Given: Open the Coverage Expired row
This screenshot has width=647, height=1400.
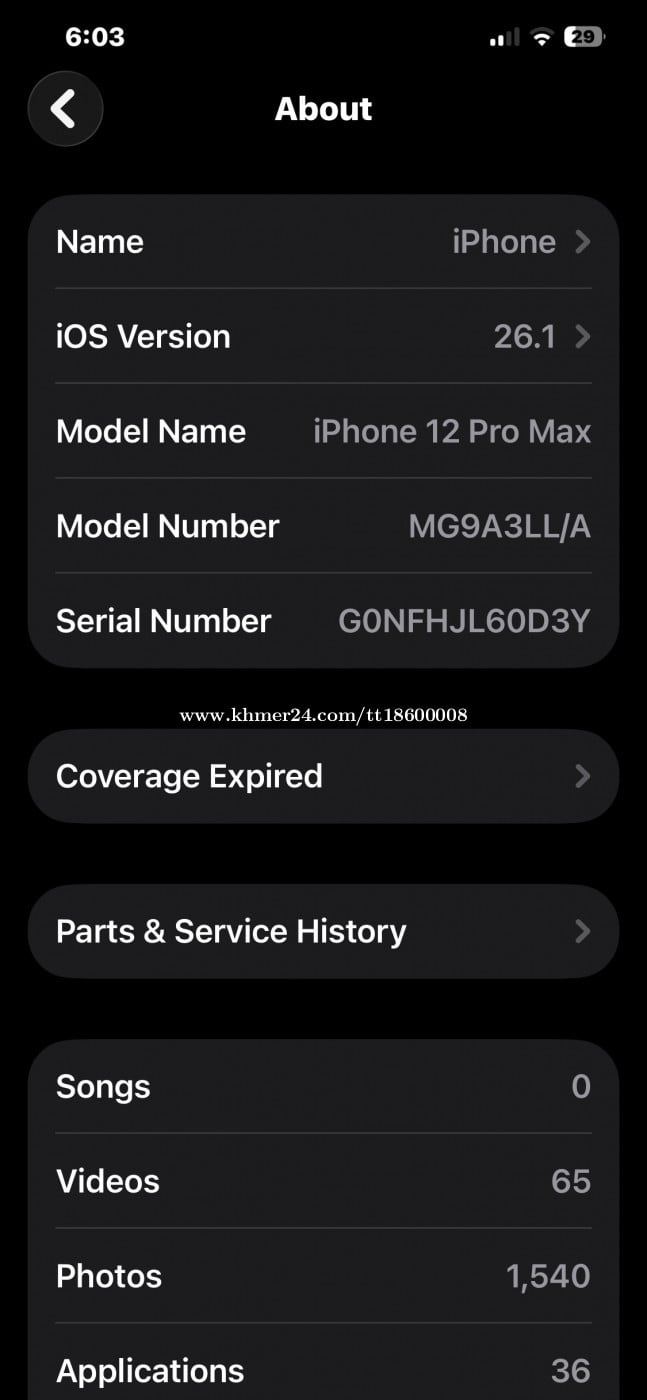Looking at the screenshot, I should coord(323,777).
